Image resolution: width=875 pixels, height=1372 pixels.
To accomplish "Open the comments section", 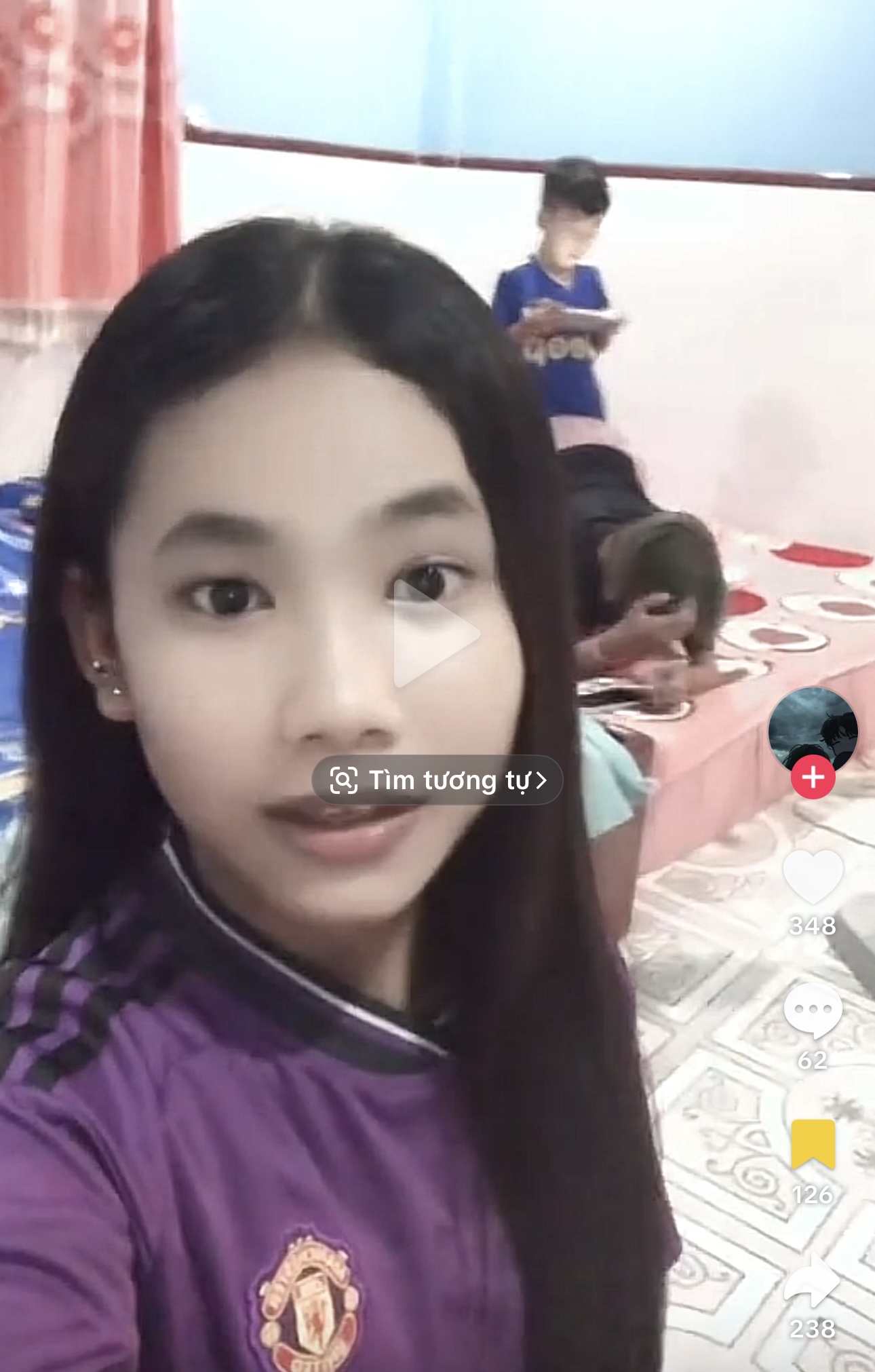I will coord(813,1010).
